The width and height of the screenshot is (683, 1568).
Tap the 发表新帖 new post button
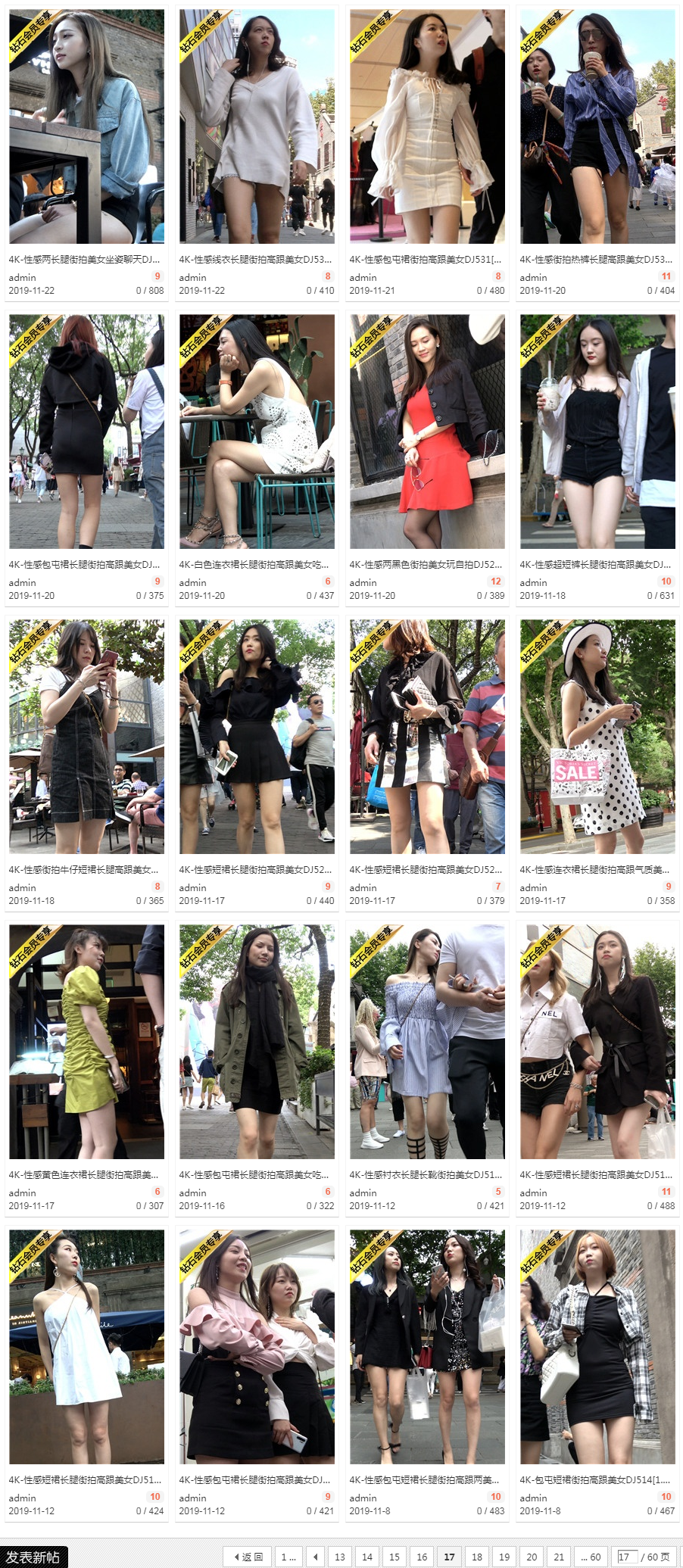(x=33, y=1557)
